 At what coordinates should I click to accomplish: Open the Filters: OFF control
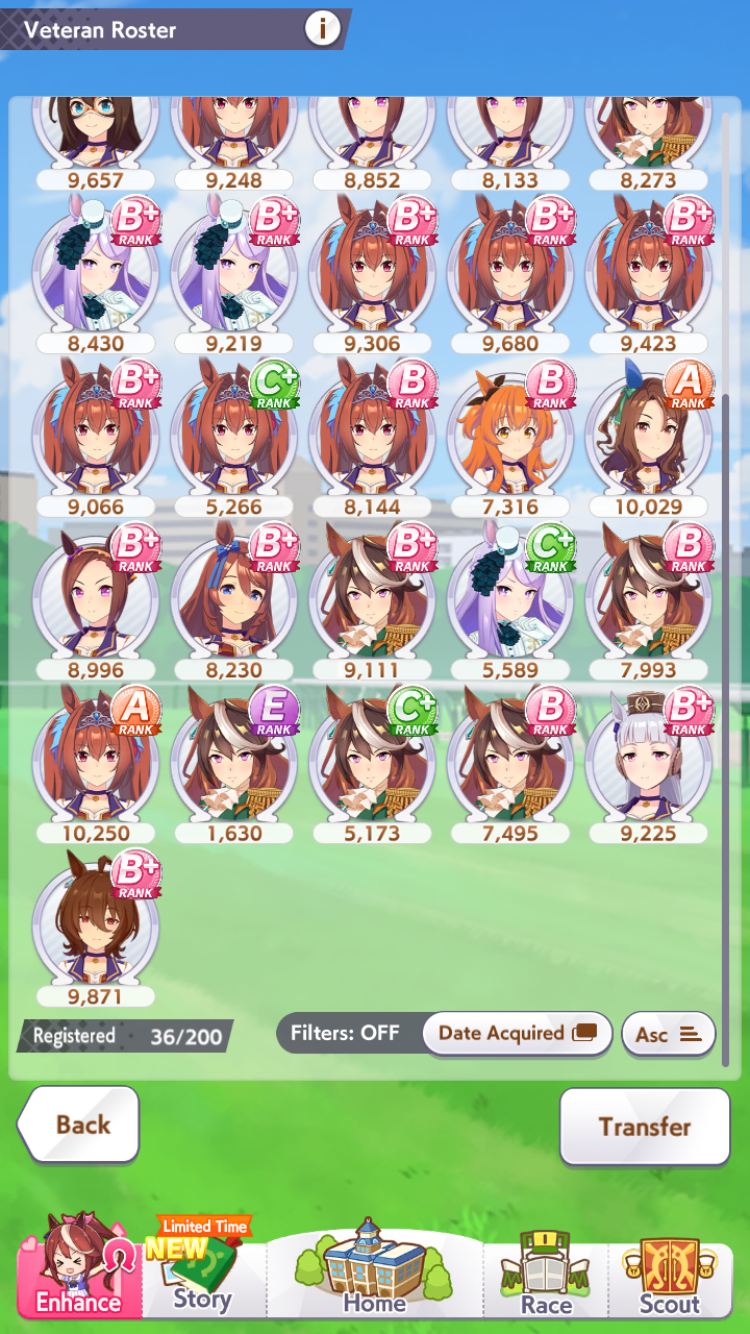click(x=347, y=1033)
